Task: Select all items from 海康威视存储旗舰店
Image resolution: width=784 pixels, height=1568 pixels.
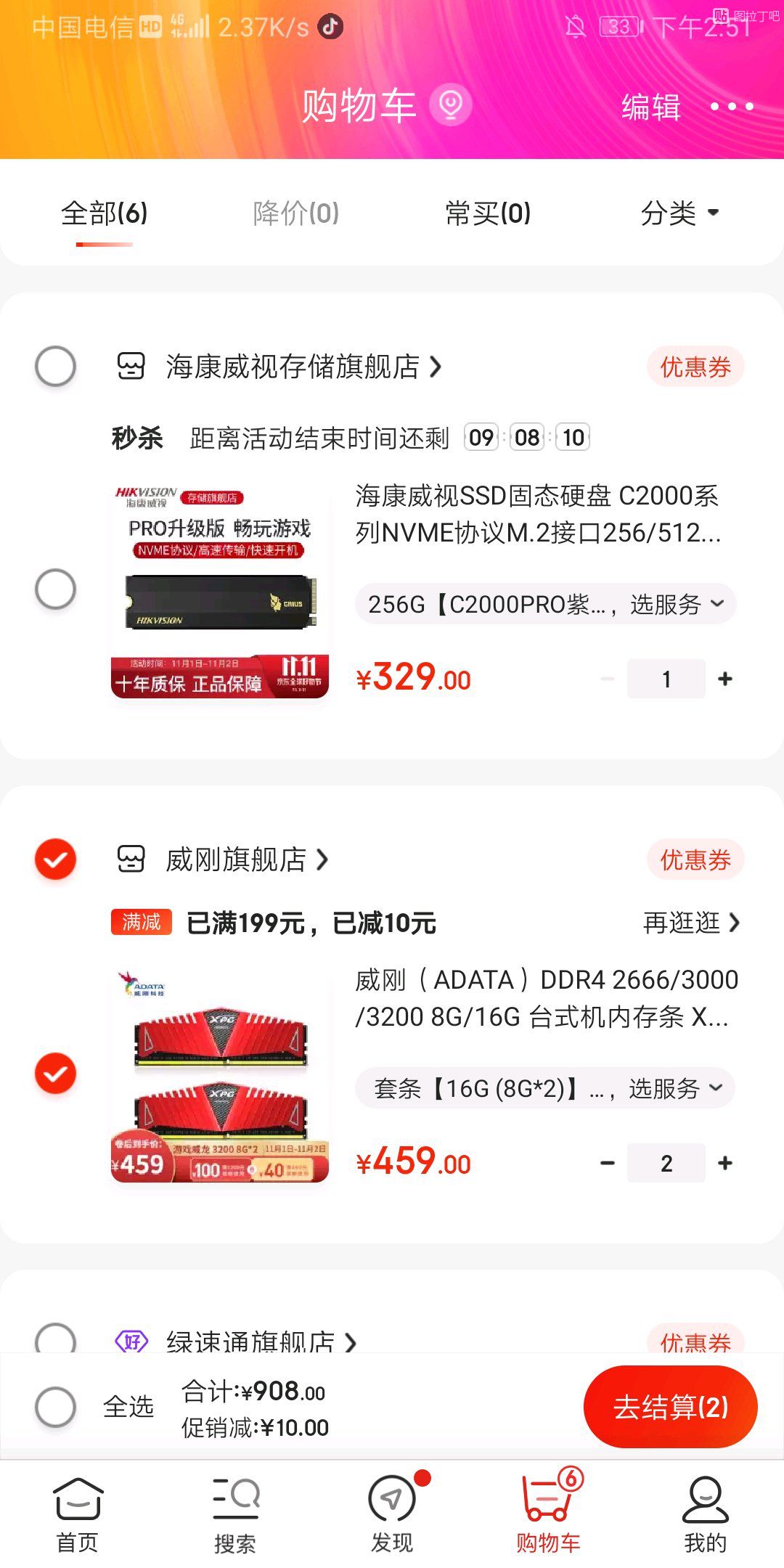Action: click(x=55, y=366)
